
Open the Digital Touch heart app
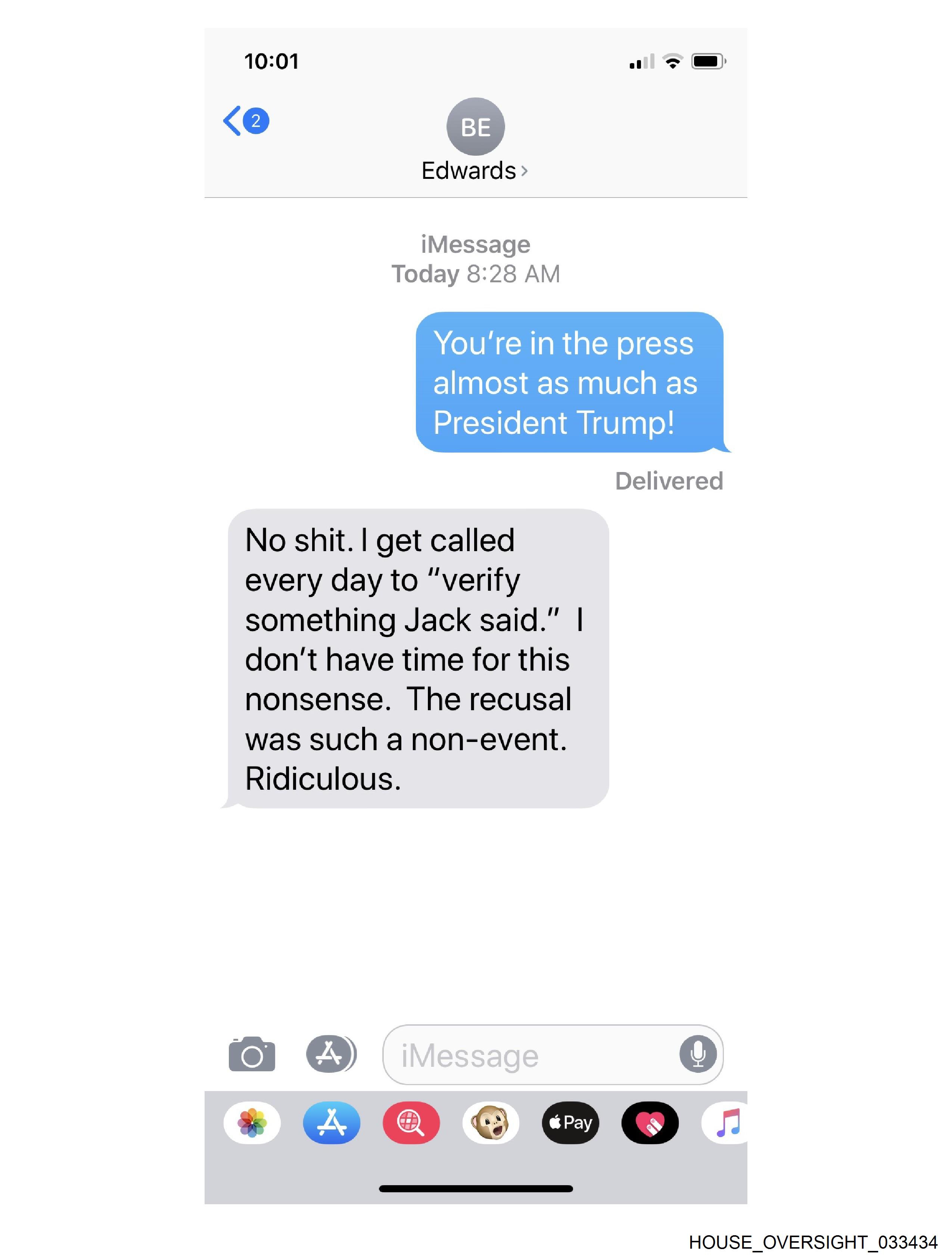[x=650, y=1123]
